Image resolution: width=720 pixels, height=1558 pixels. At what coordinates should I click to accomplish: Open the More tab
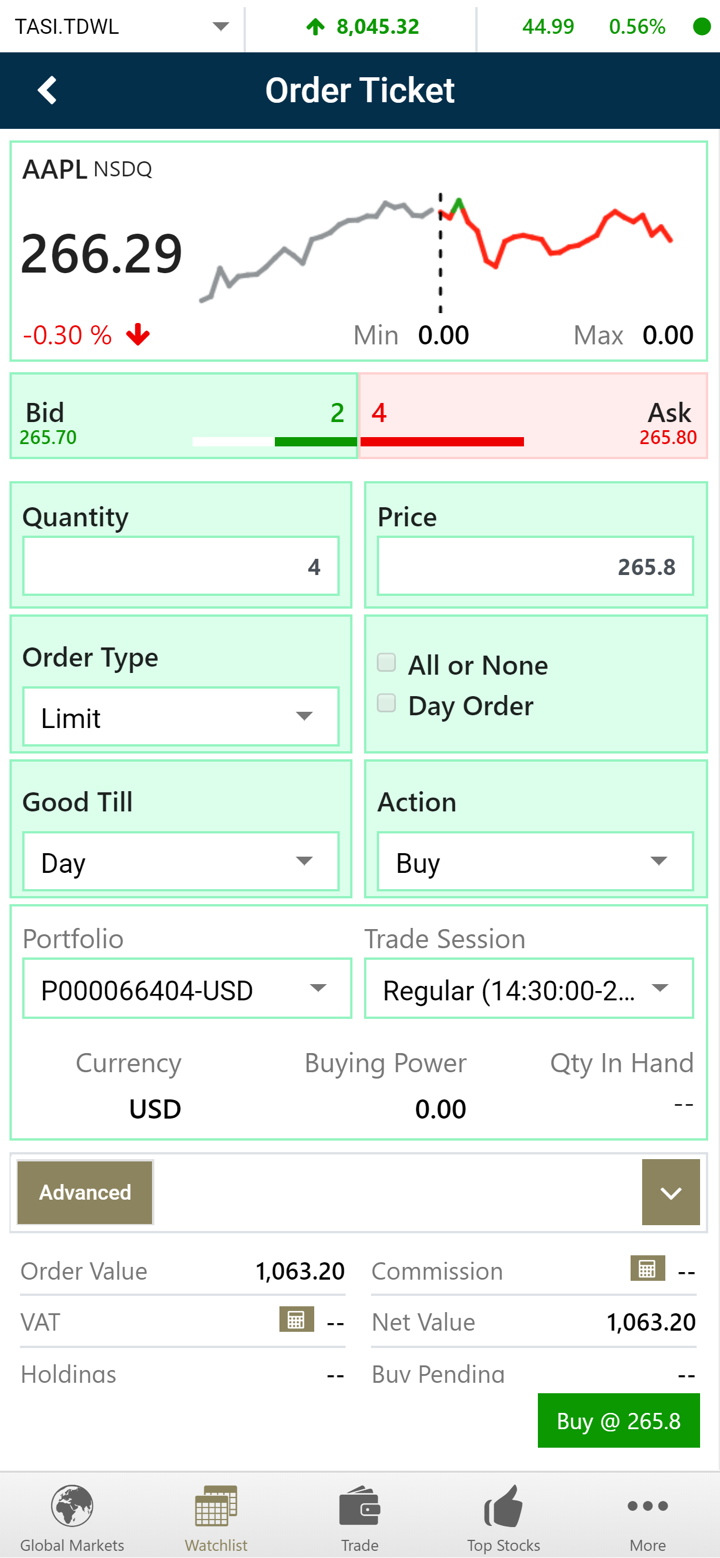pyautogui.click(x=647, y=1517)
